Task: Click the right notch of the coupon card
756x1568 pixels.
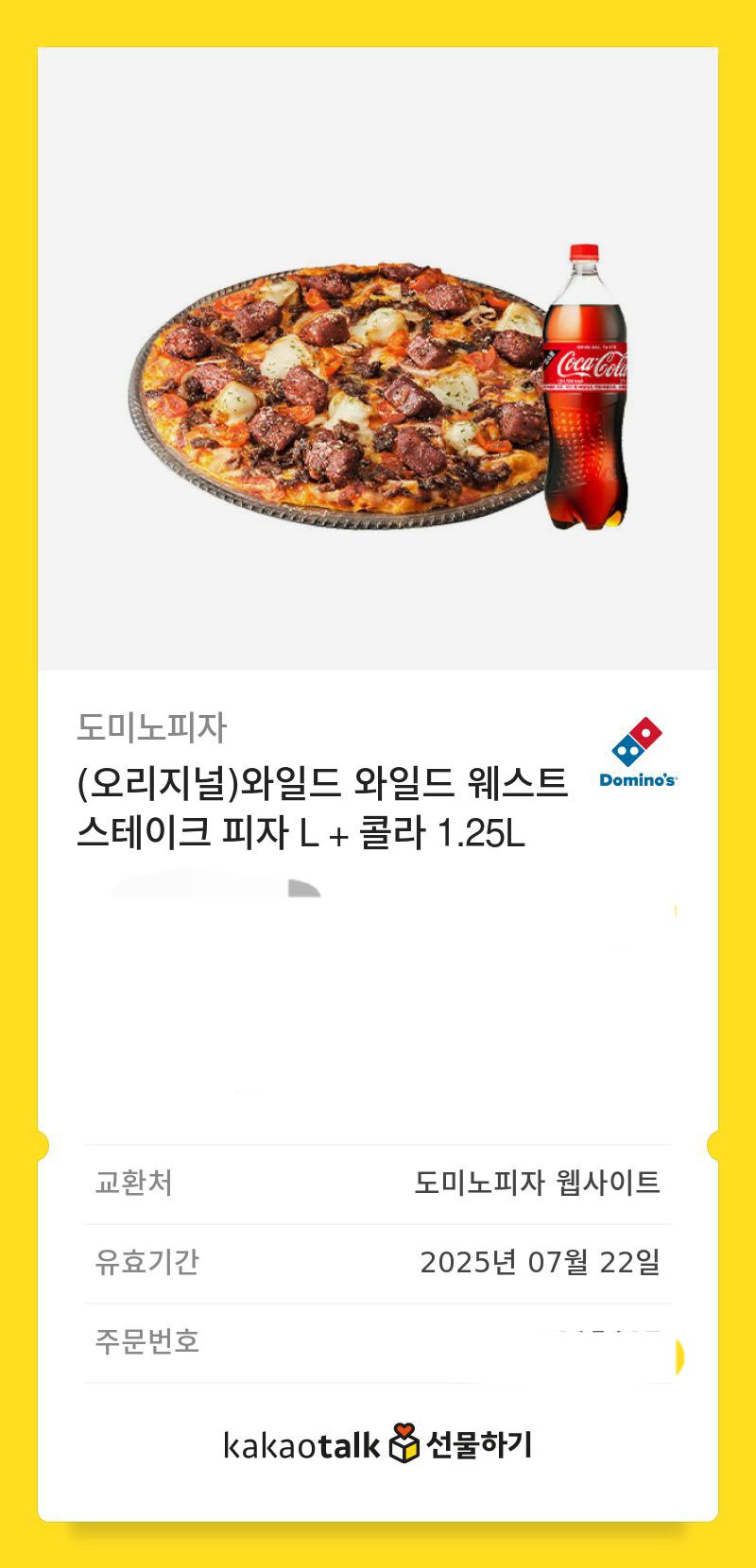Action: coord(716,1145)
